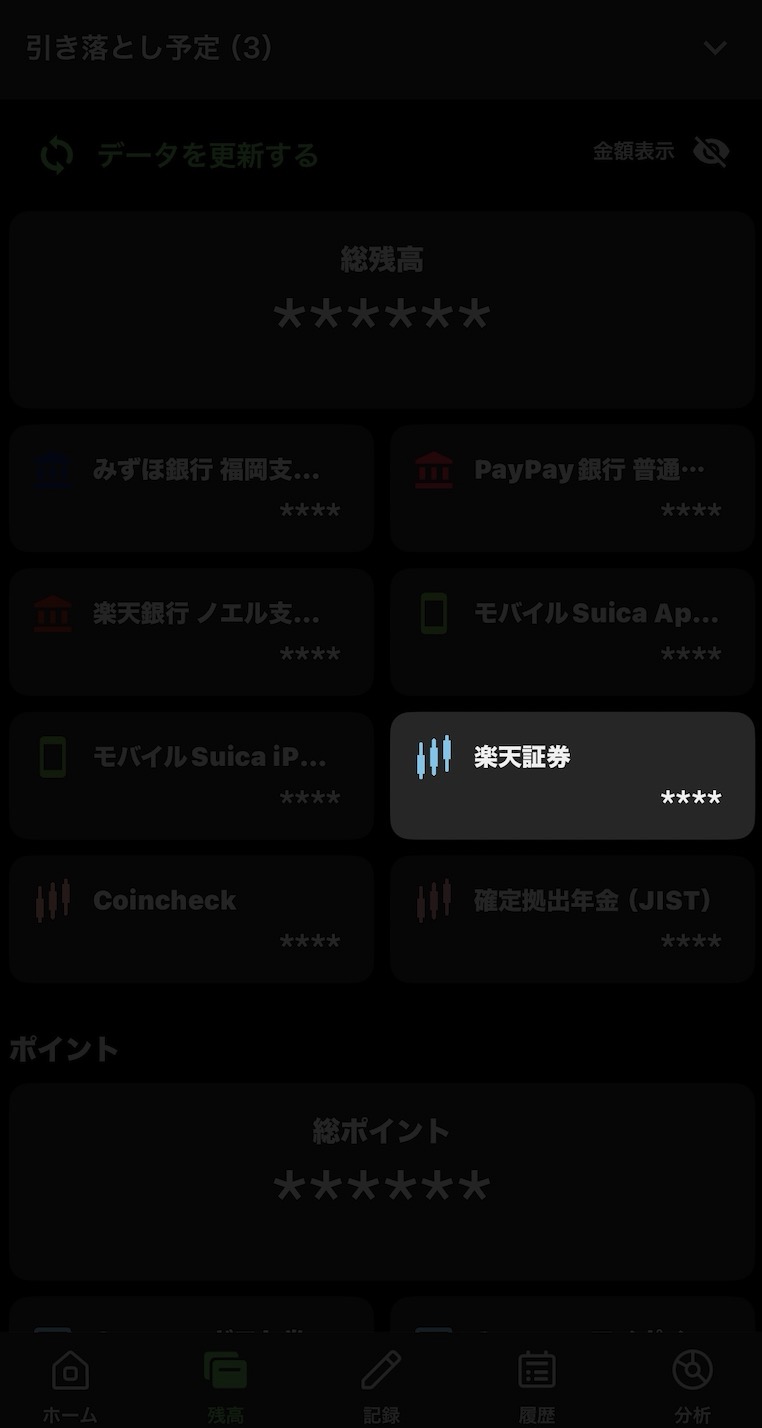The height and width of the screenshot is (1428, 762).
Task: Open the 総ポイント total points card
Action: [x=382, y=1181]
